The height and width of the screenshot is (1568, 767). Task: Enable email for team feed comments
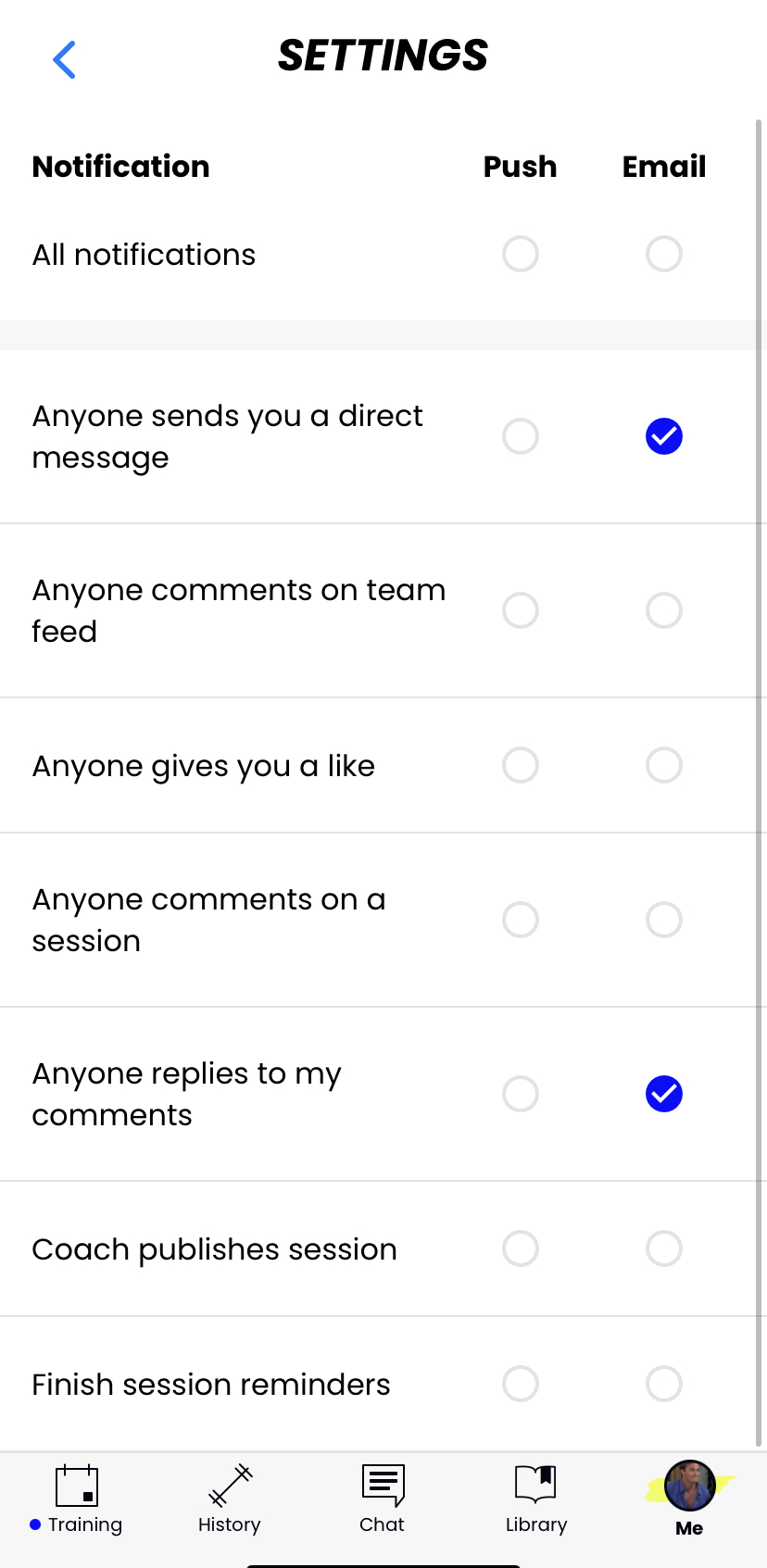pos(664,610)
